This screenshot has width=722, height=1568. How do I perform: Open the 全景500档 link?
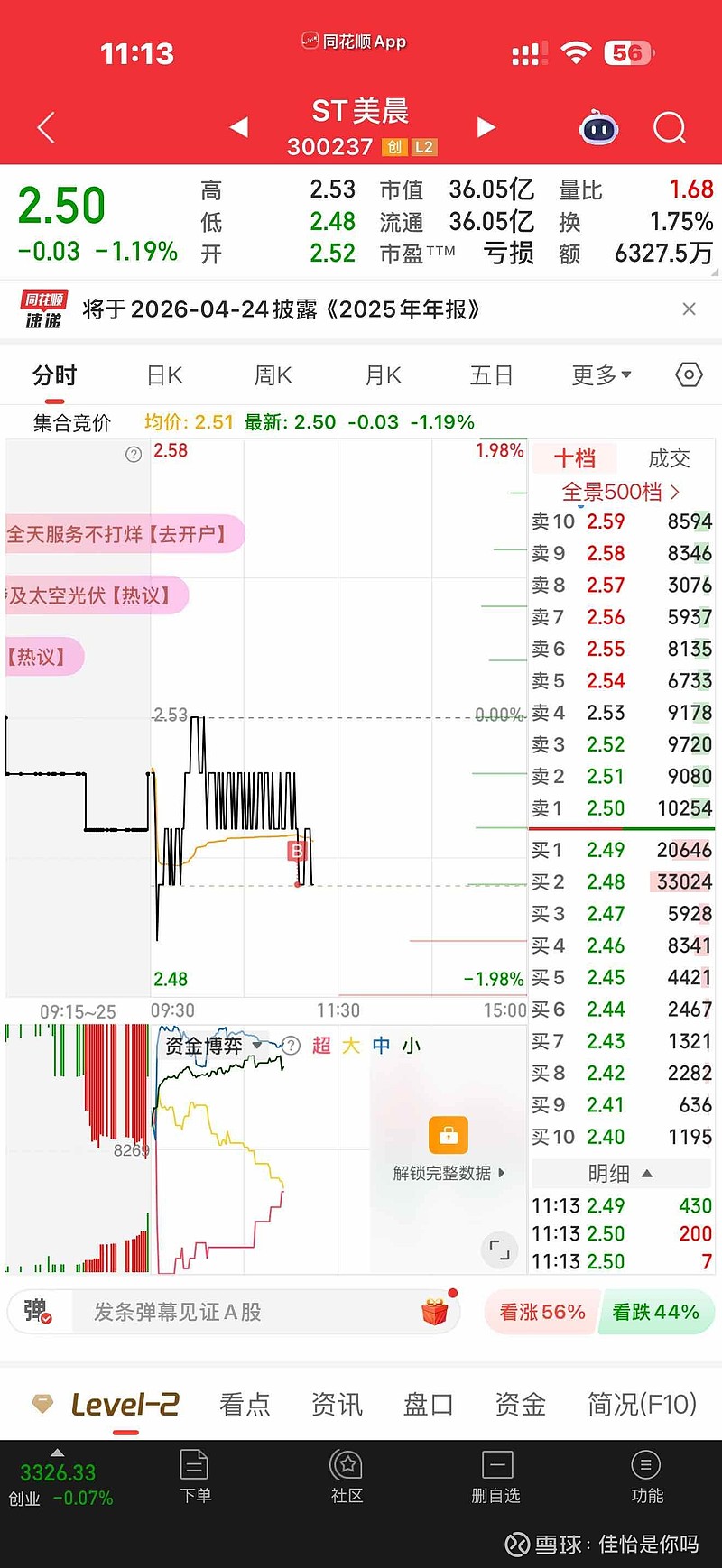tap(621, 492)
